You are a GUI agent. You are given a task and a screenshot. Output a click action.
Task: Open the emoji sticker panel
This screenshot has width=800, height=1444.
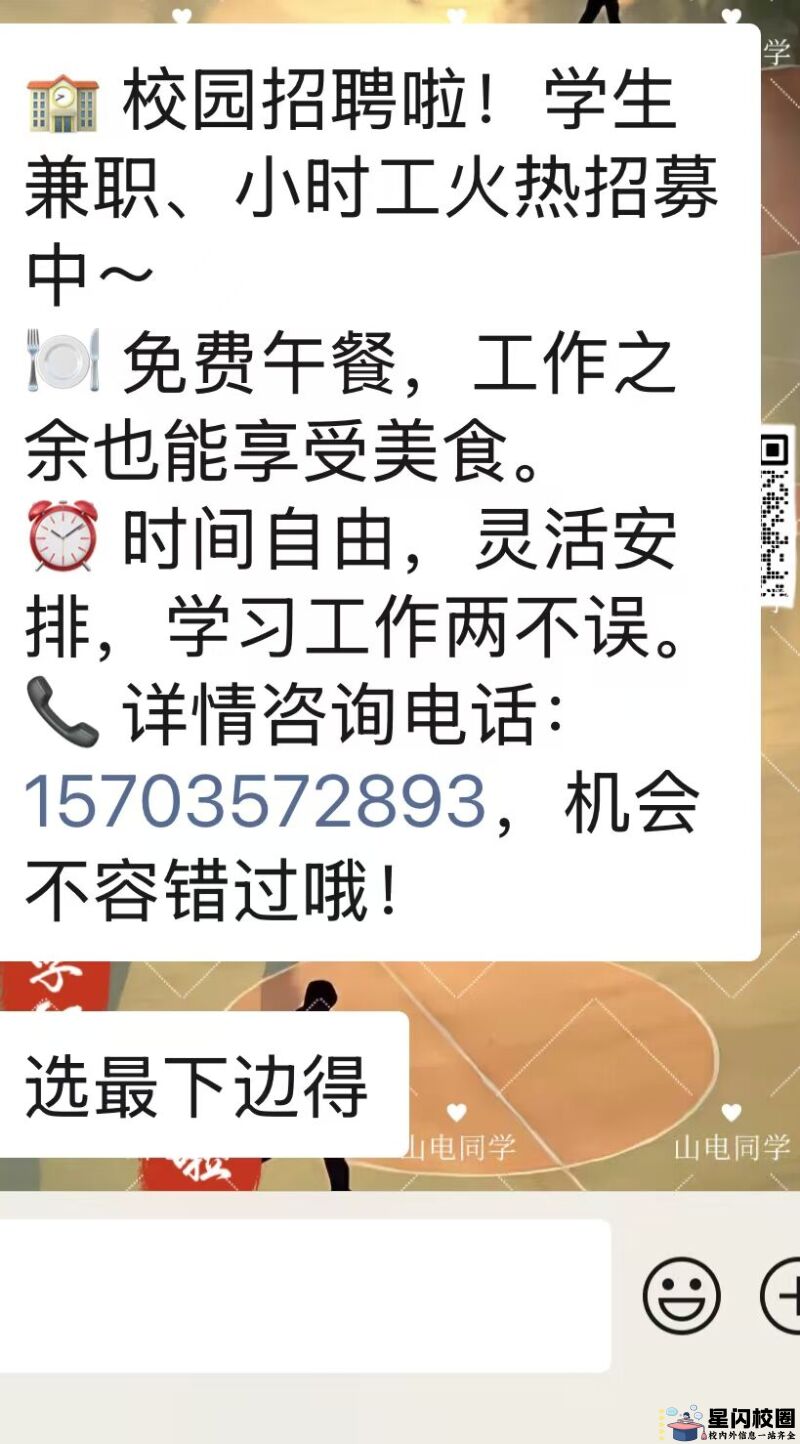pyautogui.click(x=681, y=1296)
